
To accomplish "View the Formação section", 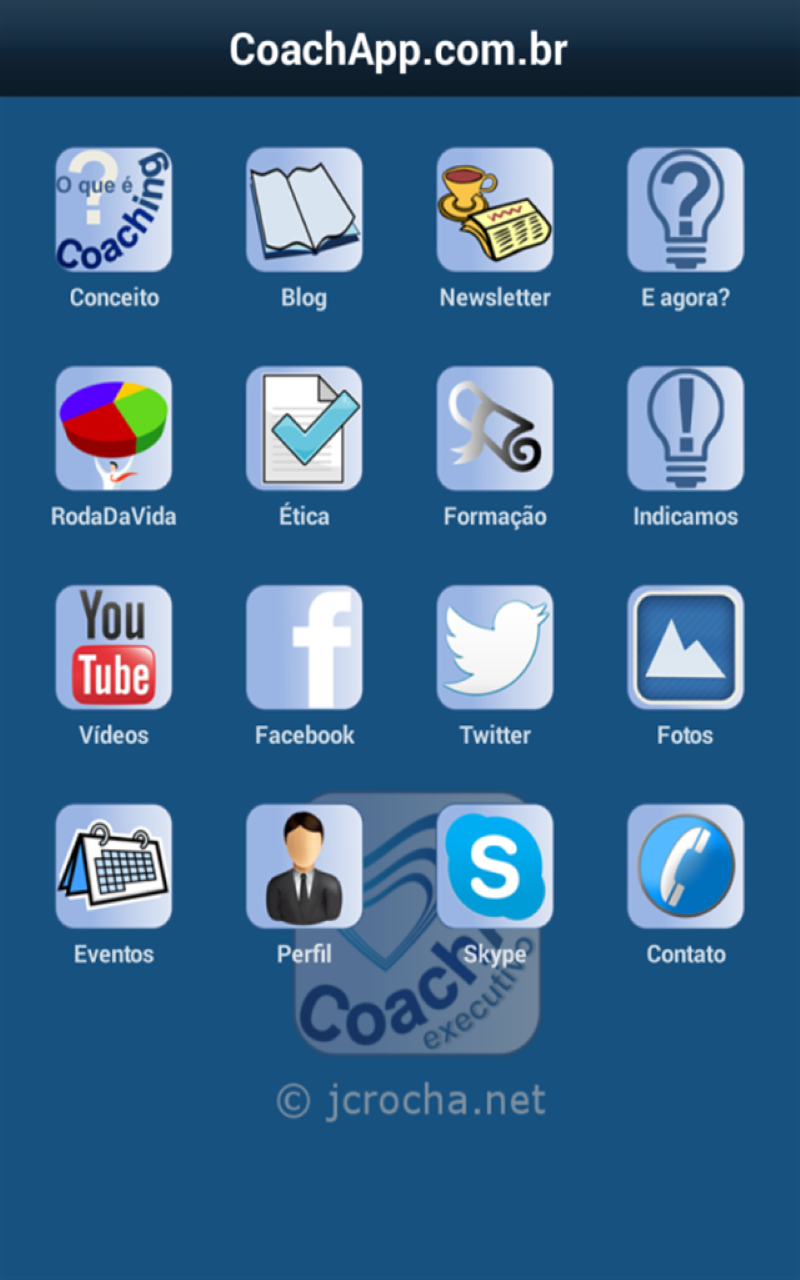I will (495, 428).
